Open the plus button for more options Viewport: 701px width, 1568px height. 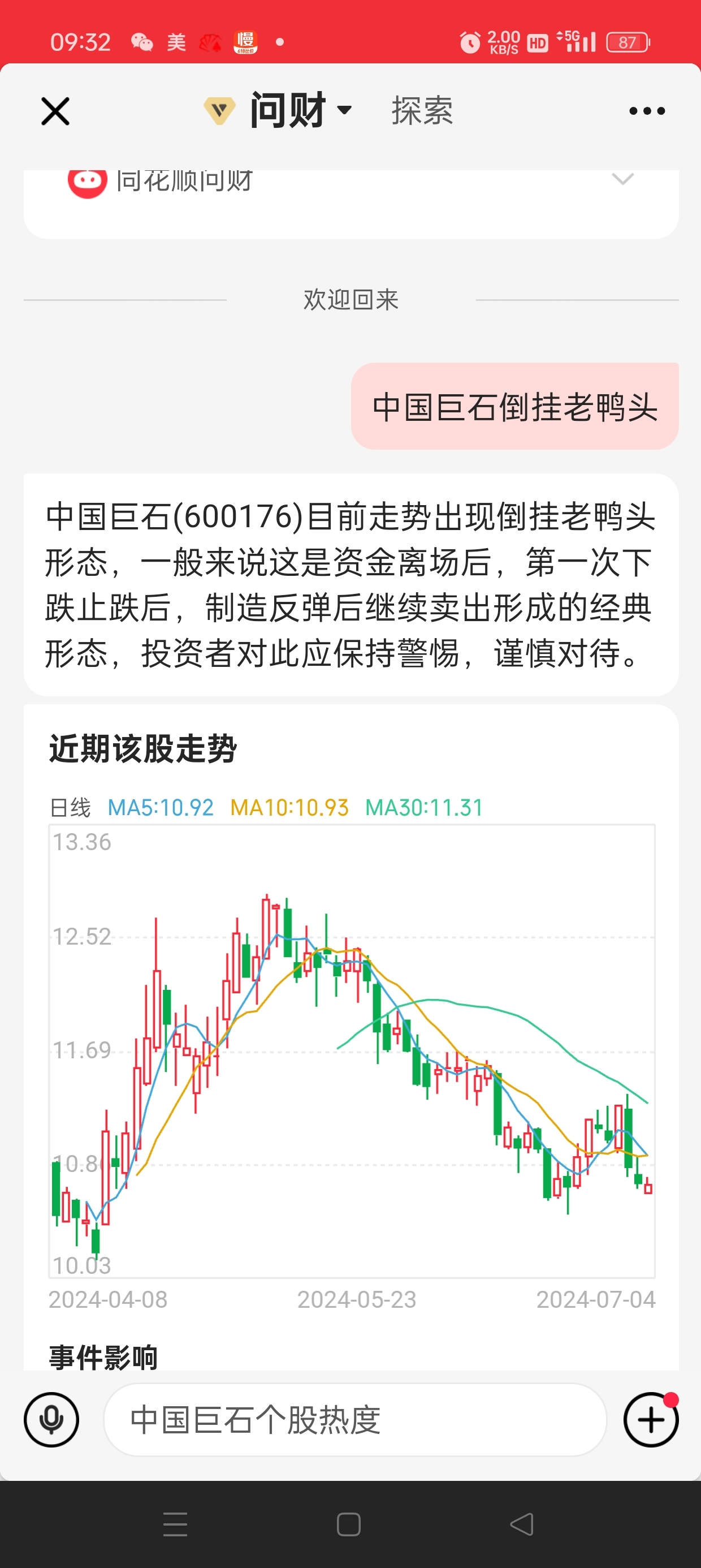pyautogui.click(x=651, y=1420)
